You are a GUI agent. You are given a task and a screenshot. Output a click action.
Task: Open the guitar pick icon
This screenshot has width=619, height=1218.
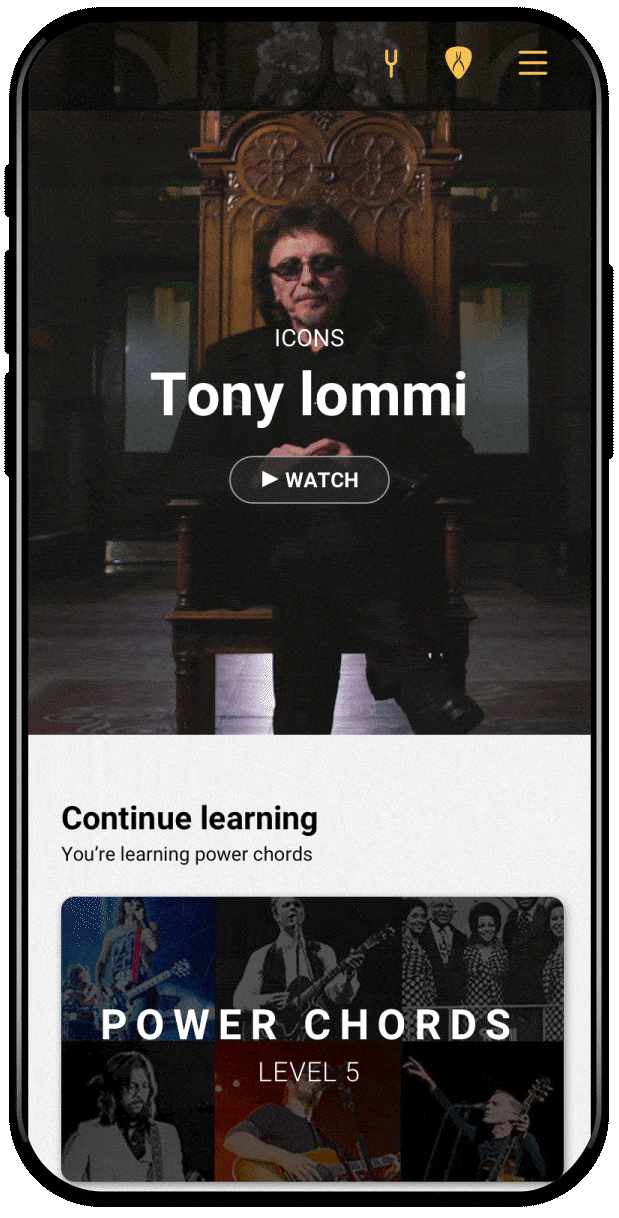[459, 63]
